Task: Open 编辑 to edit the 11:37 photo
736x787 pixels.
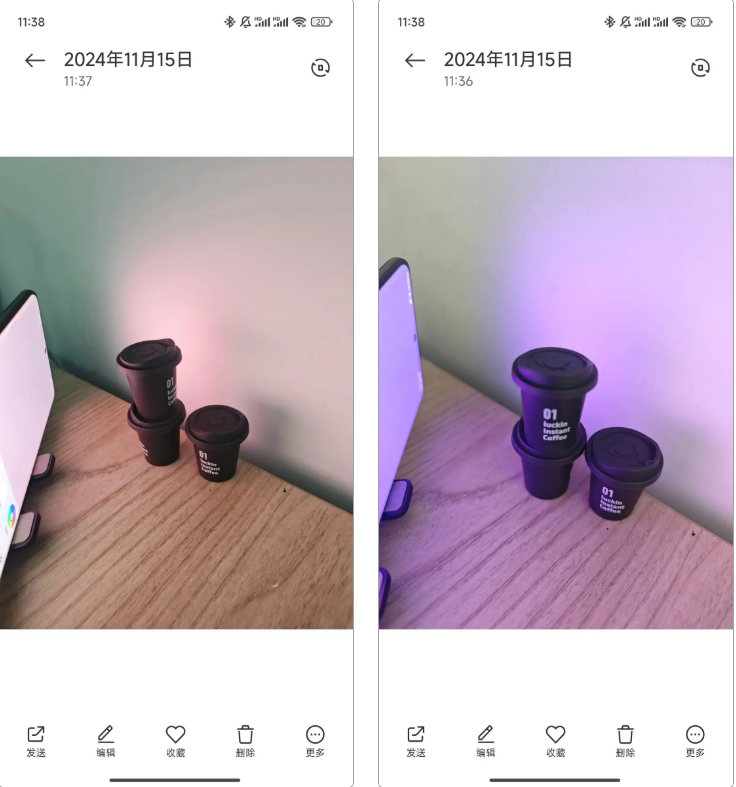Action: (106, 741)
